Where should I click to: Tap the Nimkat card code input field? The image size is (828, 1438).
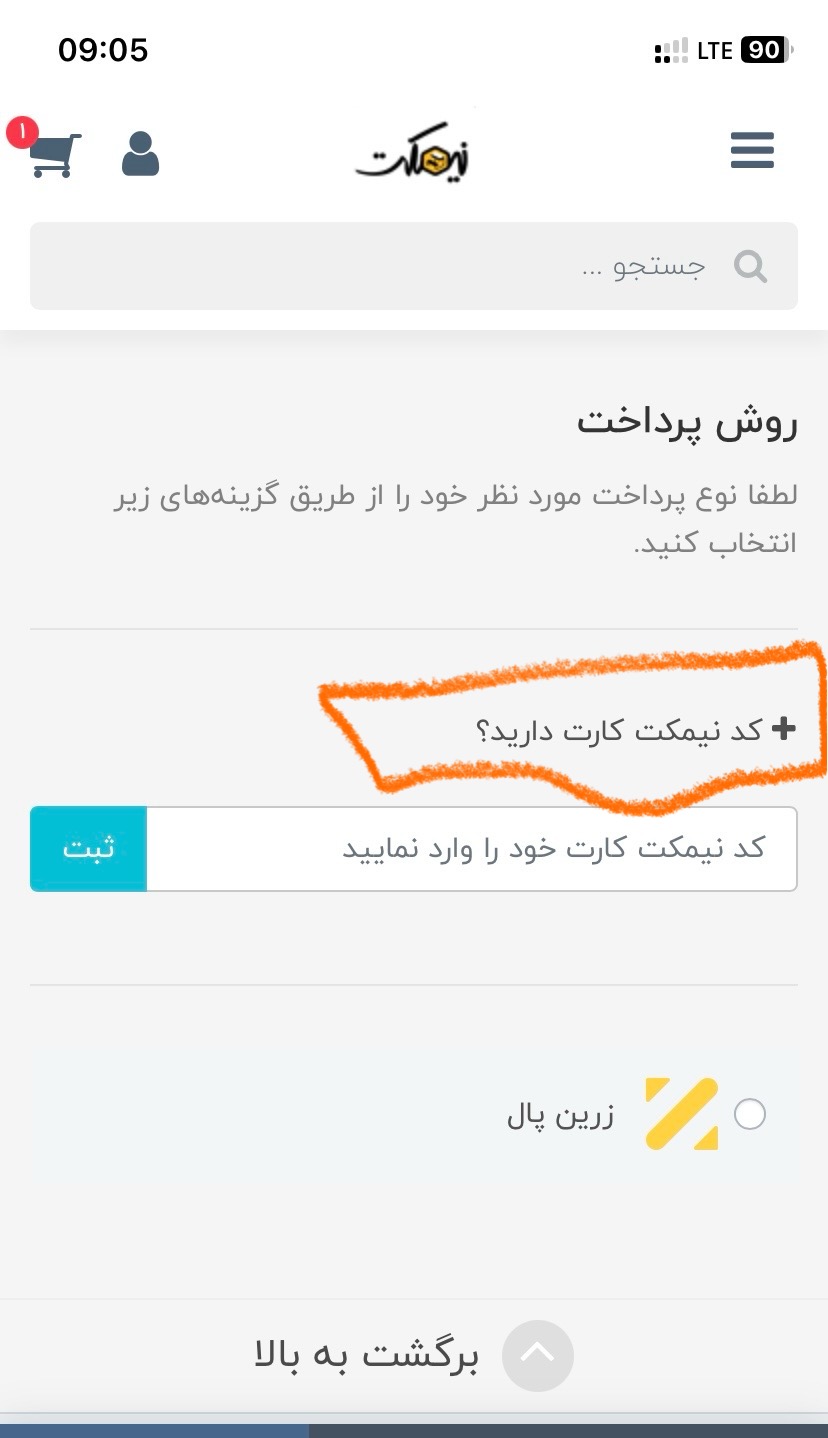[472, 849]
